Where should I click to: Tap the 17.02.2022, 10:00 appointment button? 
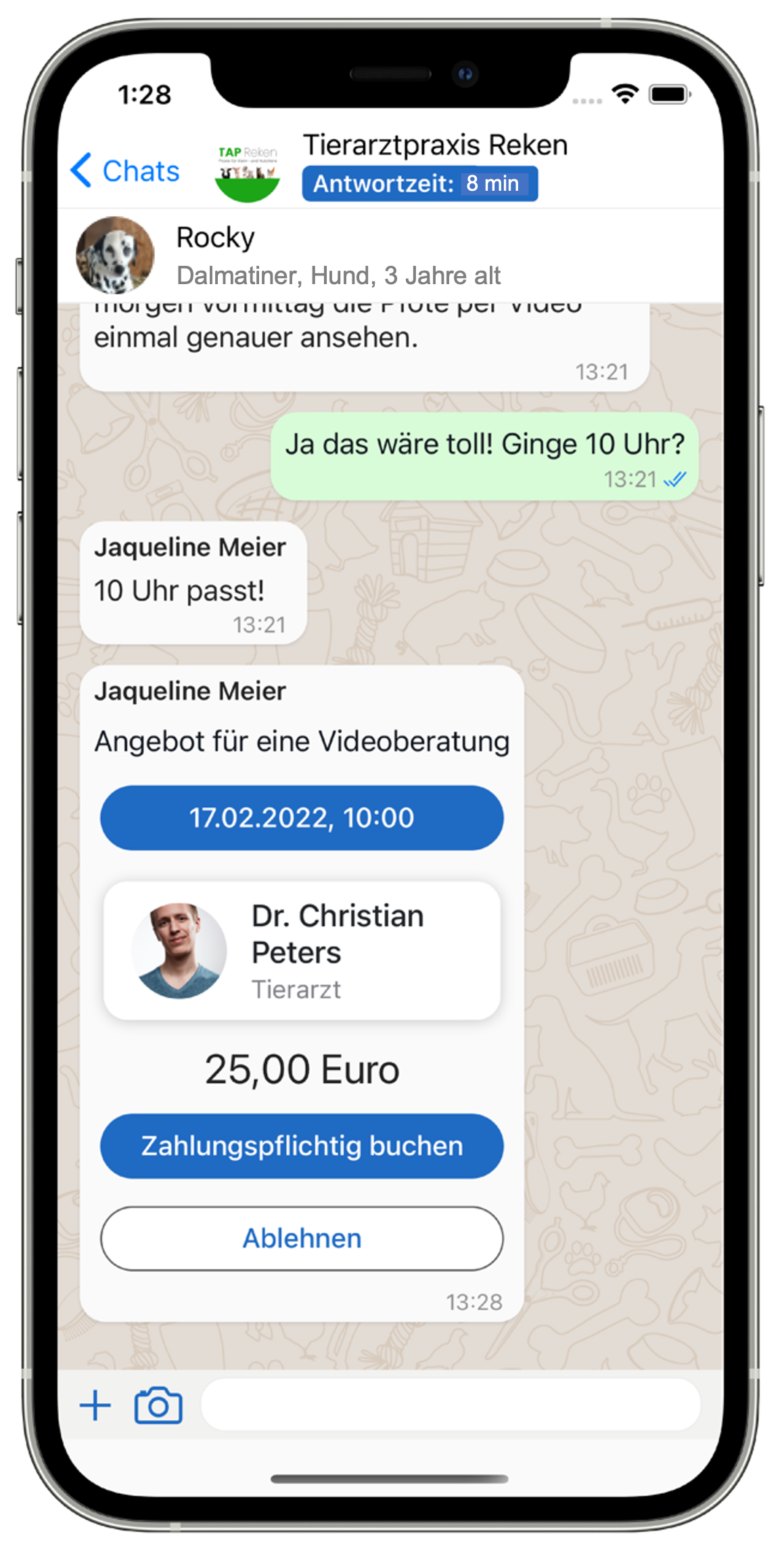pos(302,817)
